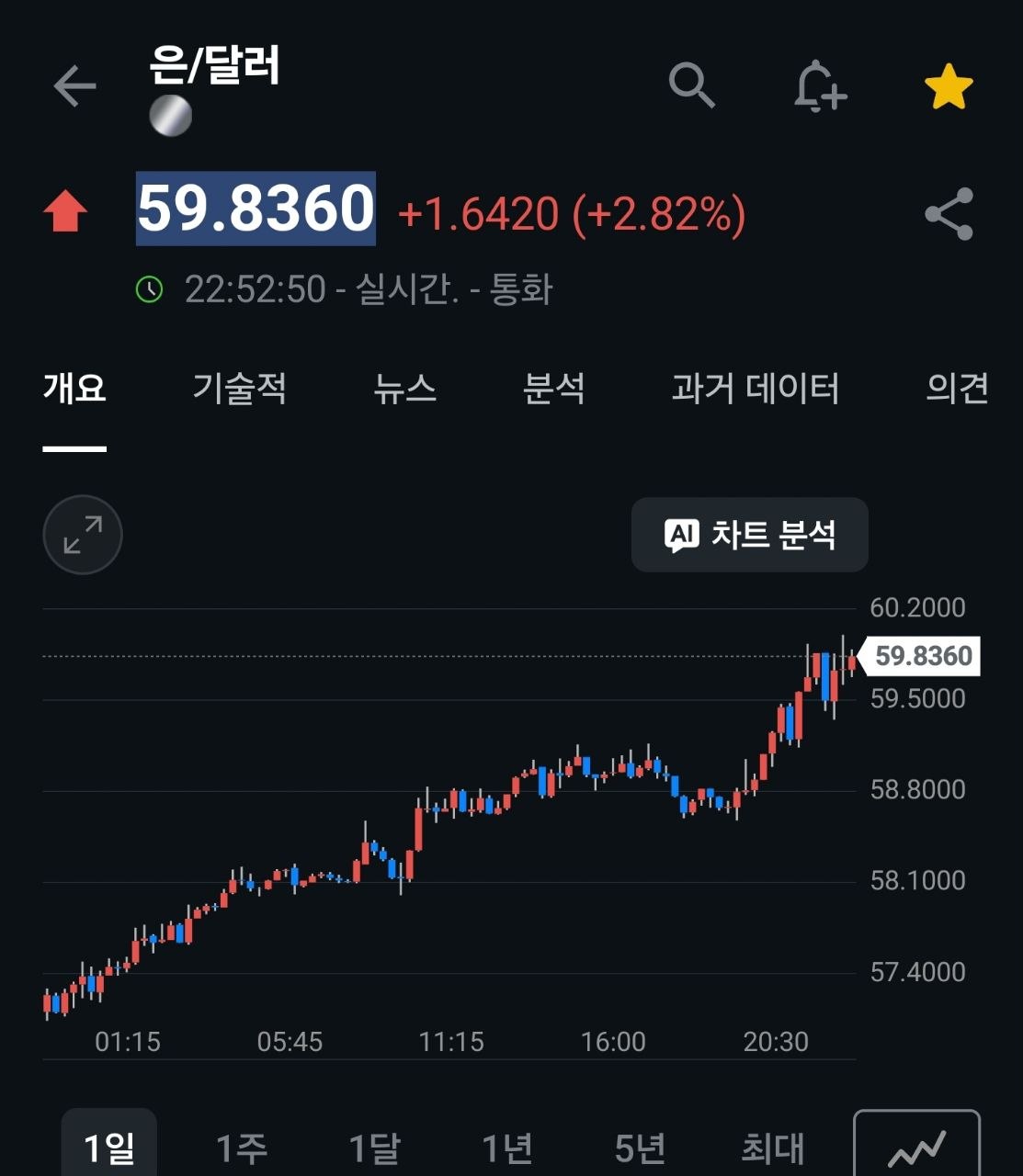Open the 뉴스 tab
1023x1176 pixels.
click(x=404, y=388)
